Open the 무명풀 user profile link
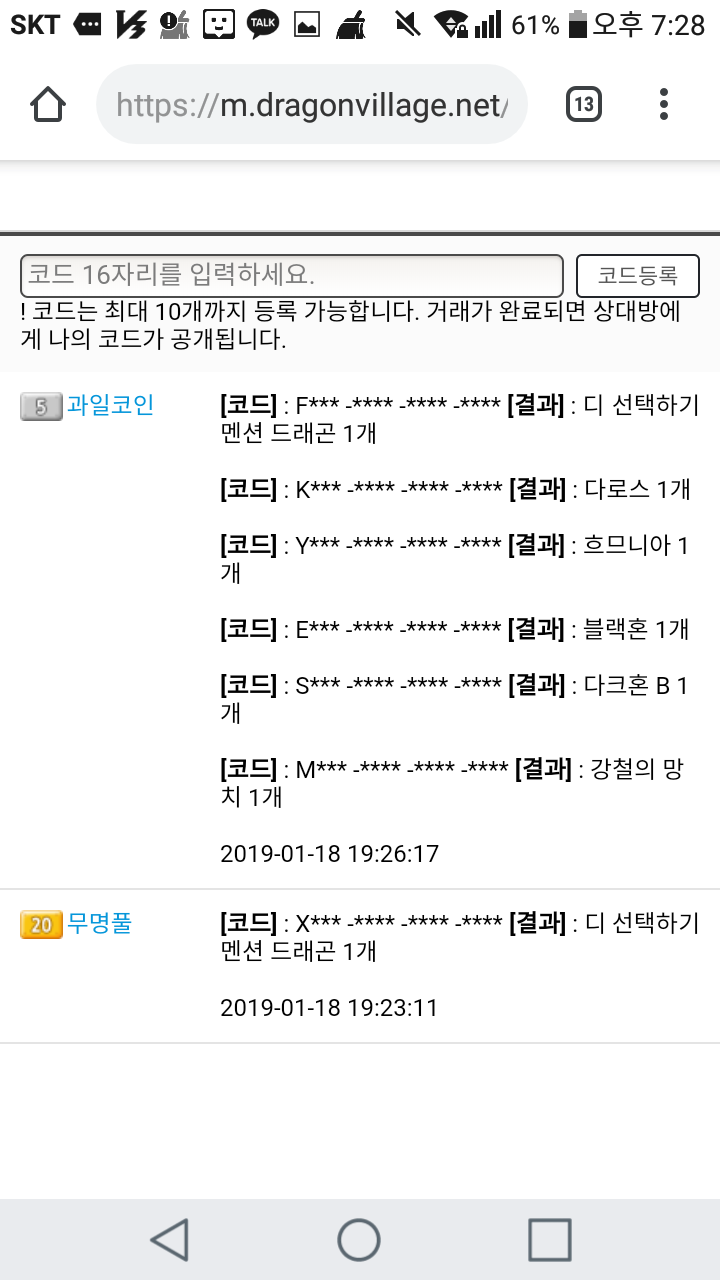720x1280 pixels. (x=99, y=923)
